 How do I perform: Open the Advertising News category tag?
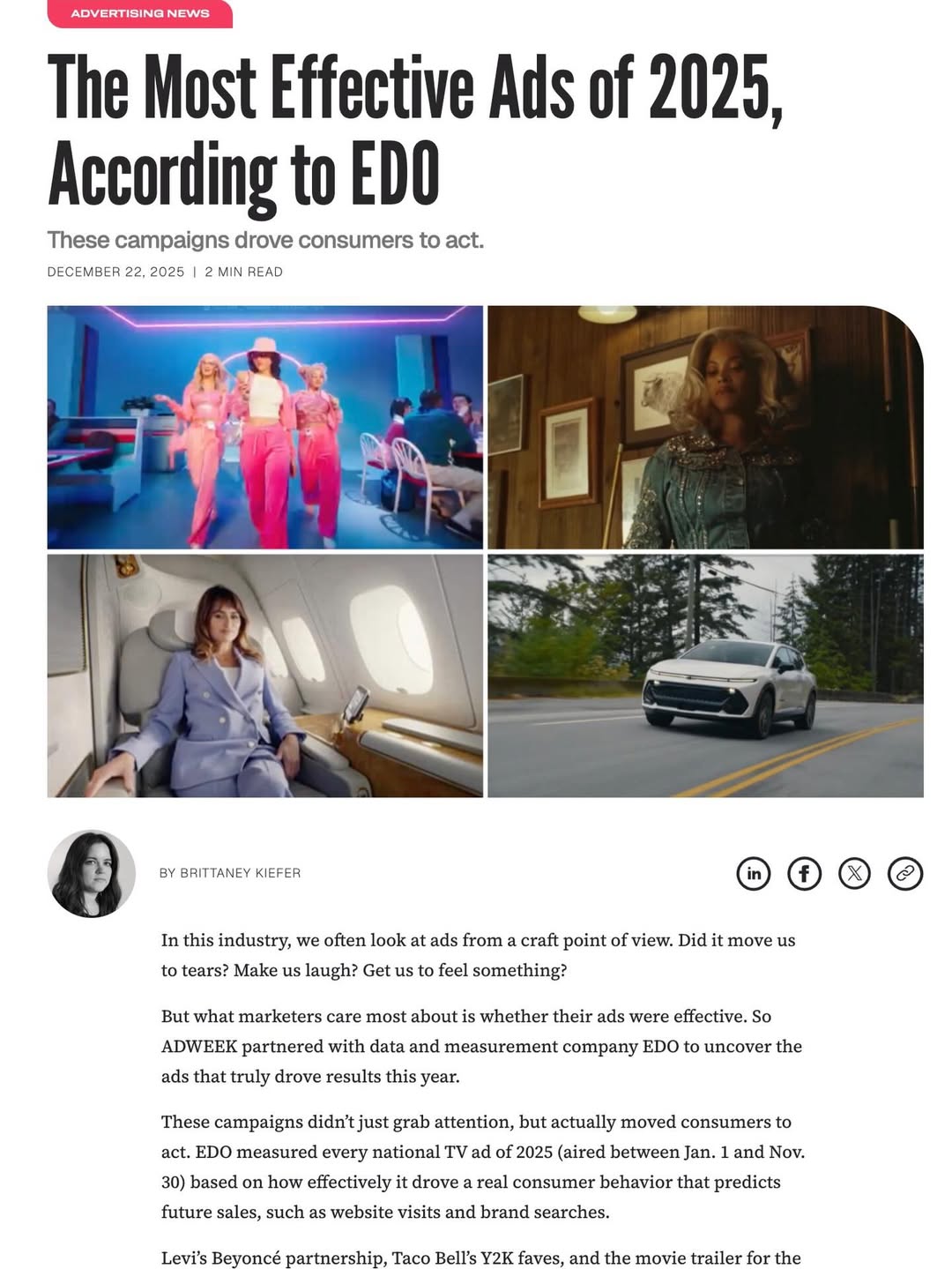tap(139, 13)
